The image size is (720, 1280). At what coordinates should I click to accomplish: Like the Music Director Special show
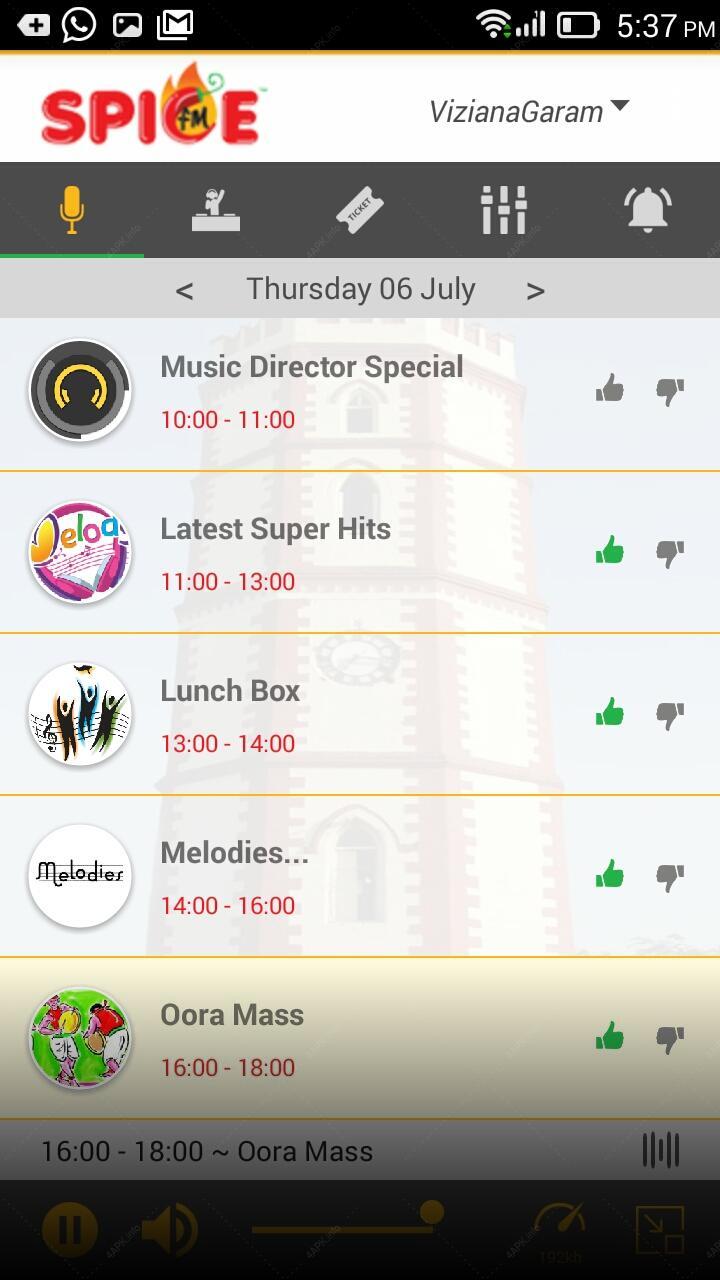(610, 389)
